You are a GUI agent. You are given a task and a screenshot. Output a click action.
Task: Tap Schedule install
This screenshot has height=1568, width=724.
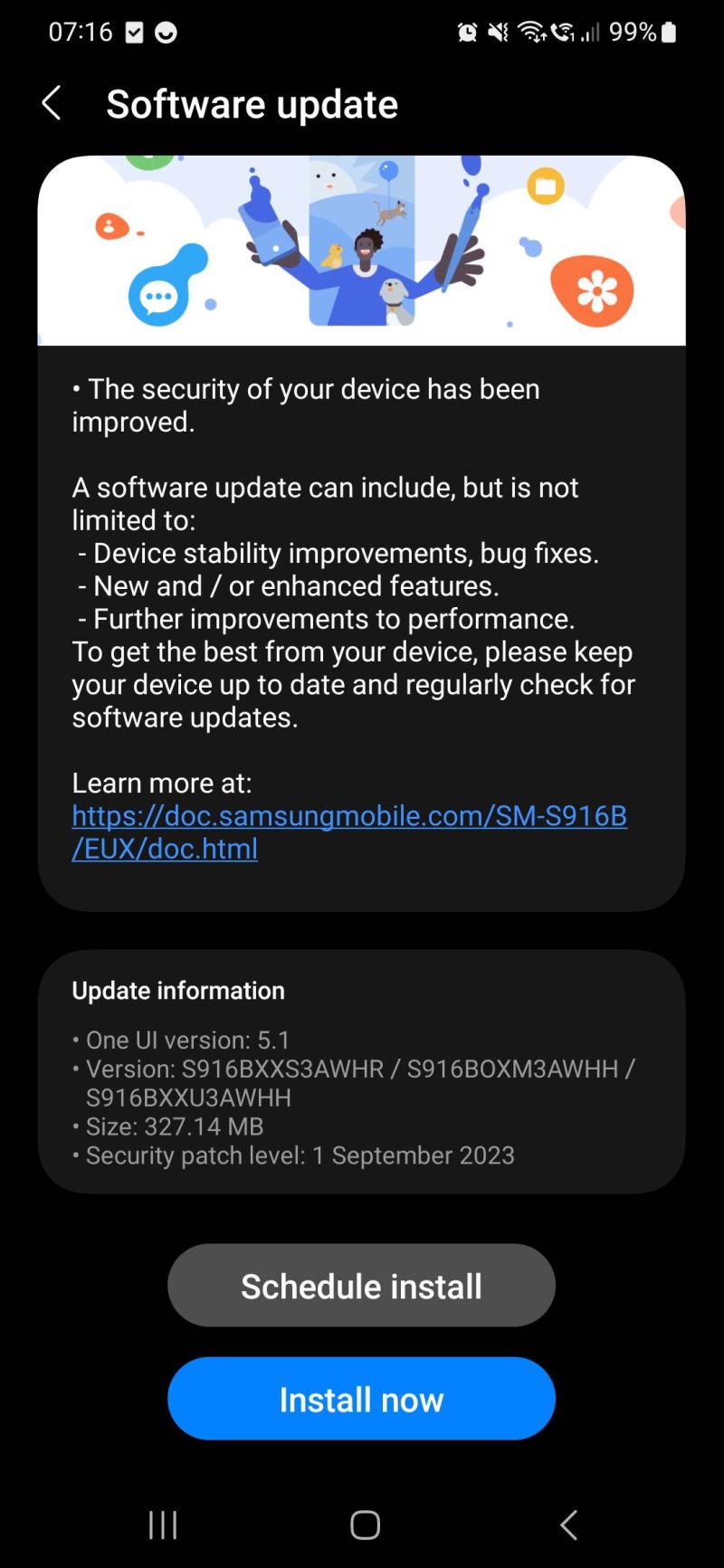[361, 1285]
